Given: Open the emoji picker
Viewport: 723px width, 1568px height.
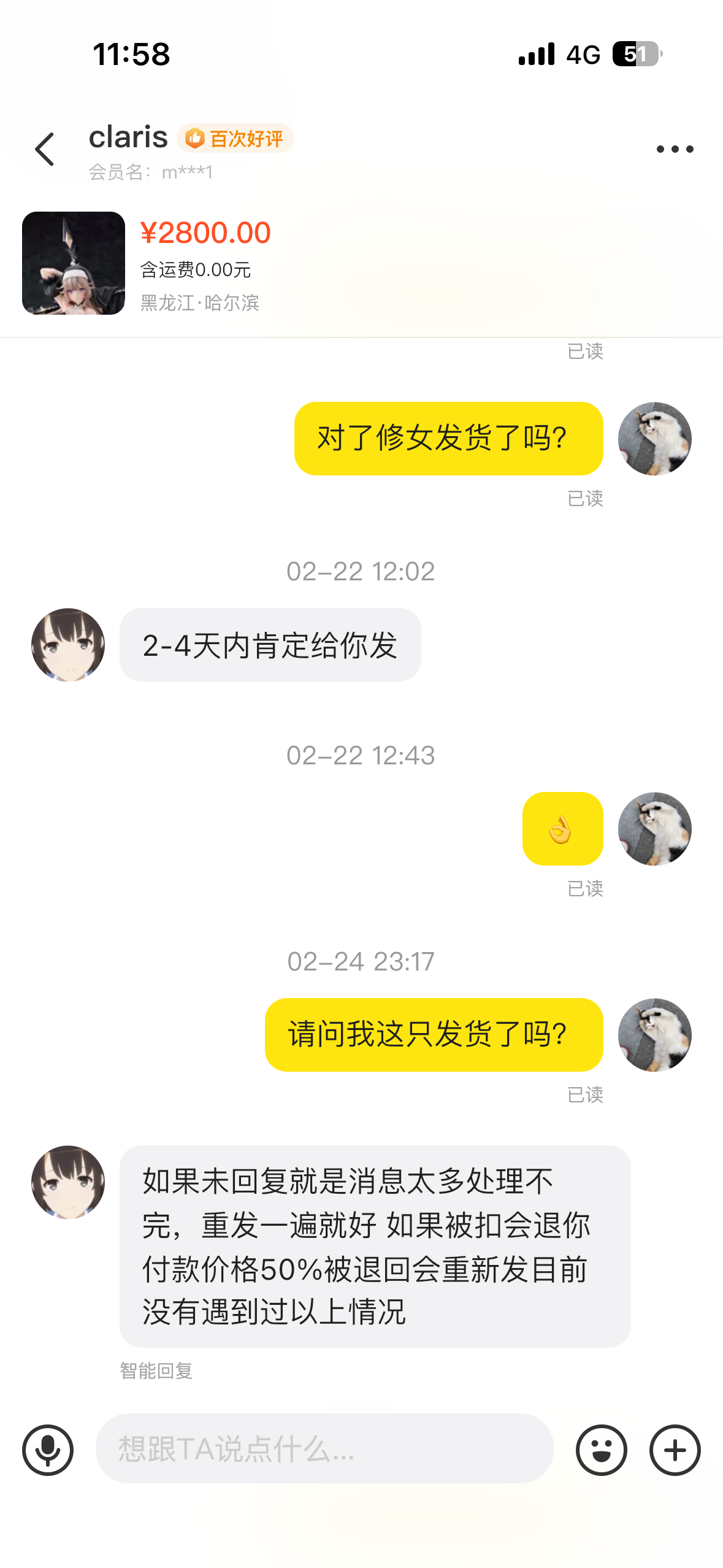Looking at the screenshot, I should (601, 1450).
